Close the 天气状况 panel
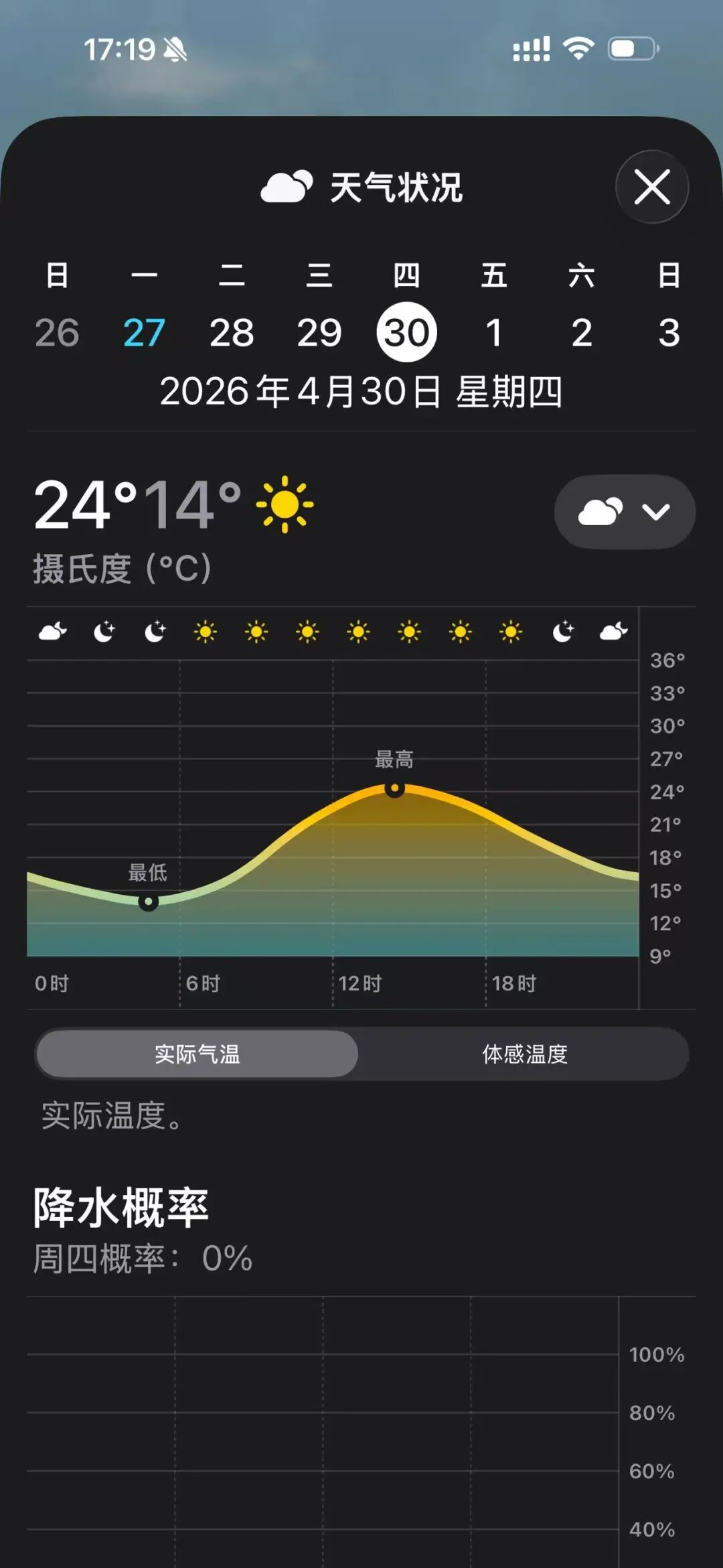The height and width of the screenshot is (1568, 723). tap(651, 187)
